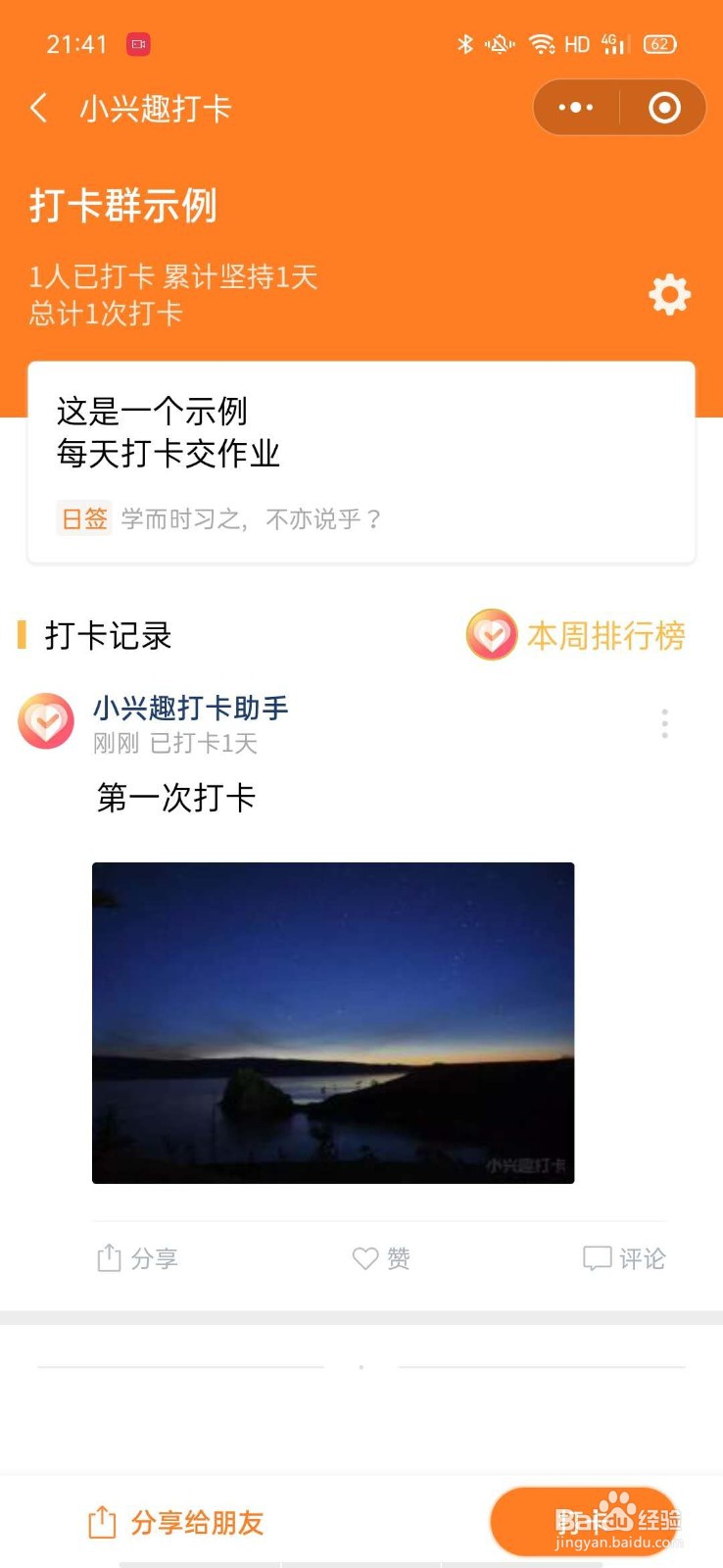Like the 第一次打卡 check-in record

point(381,1258)
